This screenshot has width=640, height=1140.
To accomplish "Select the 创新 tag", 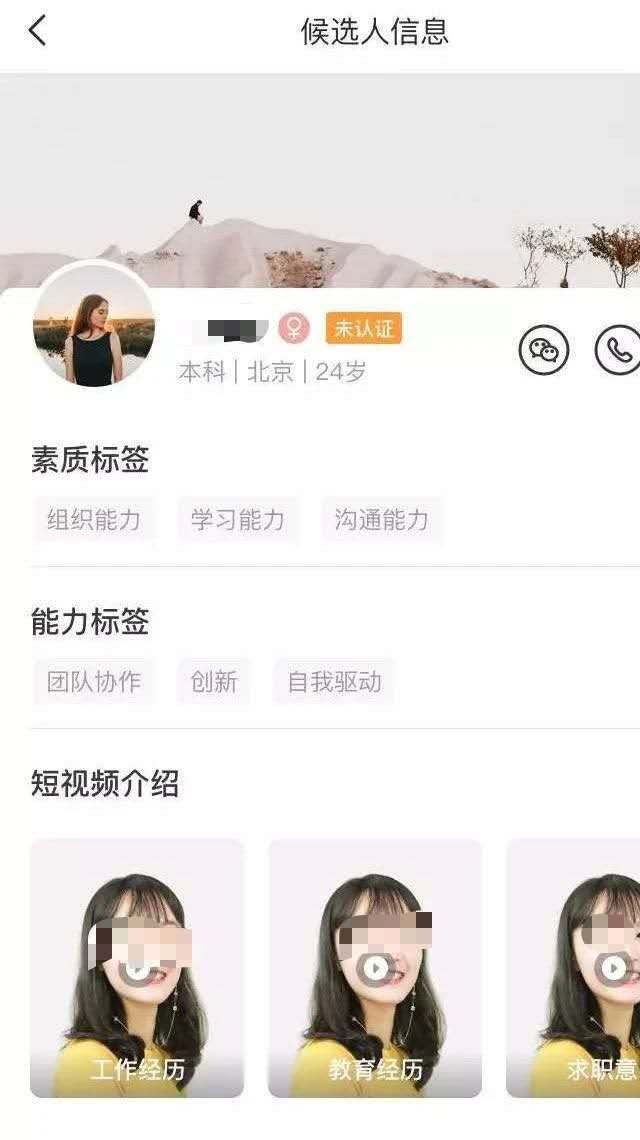I will click(x=214, y=682).
